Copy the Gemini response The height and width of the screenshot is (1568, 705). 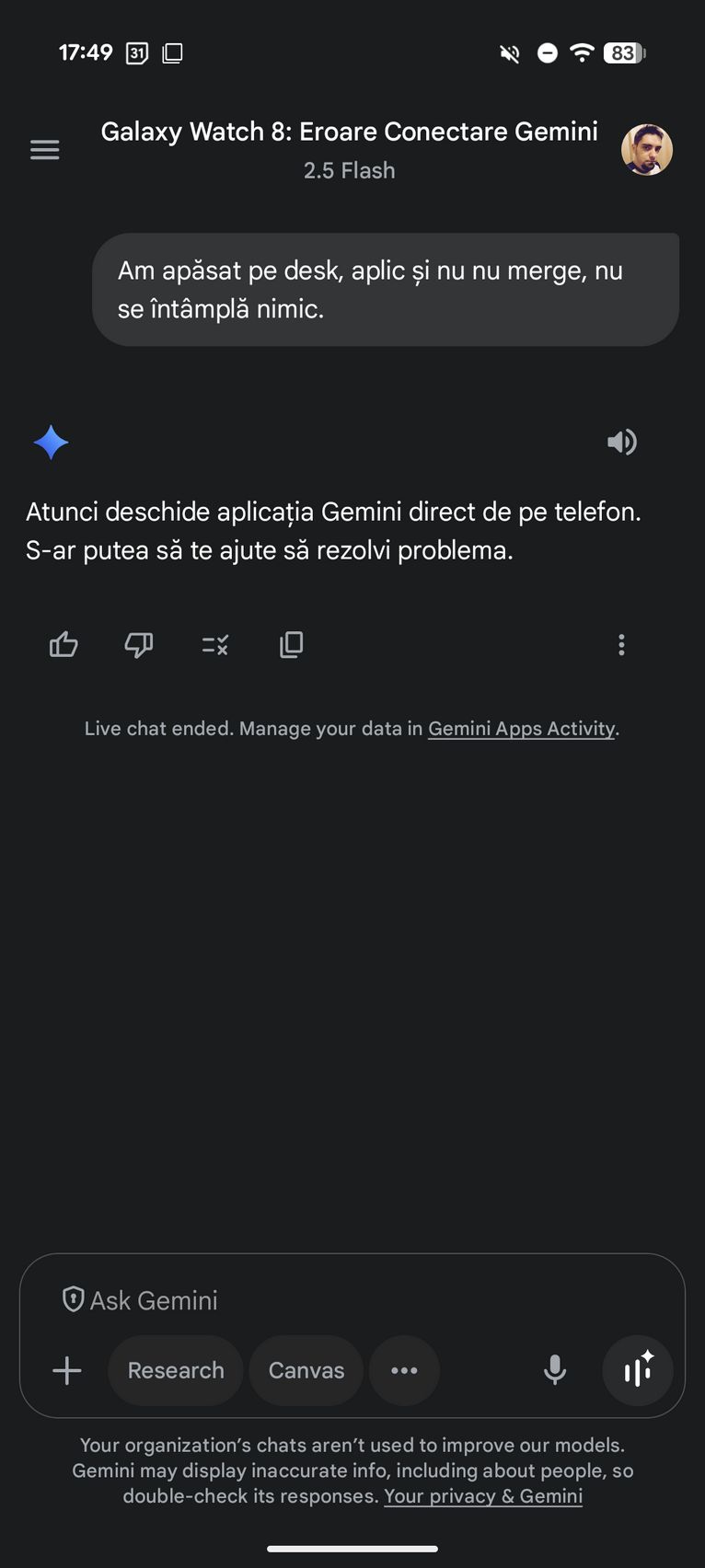(291, 645)
